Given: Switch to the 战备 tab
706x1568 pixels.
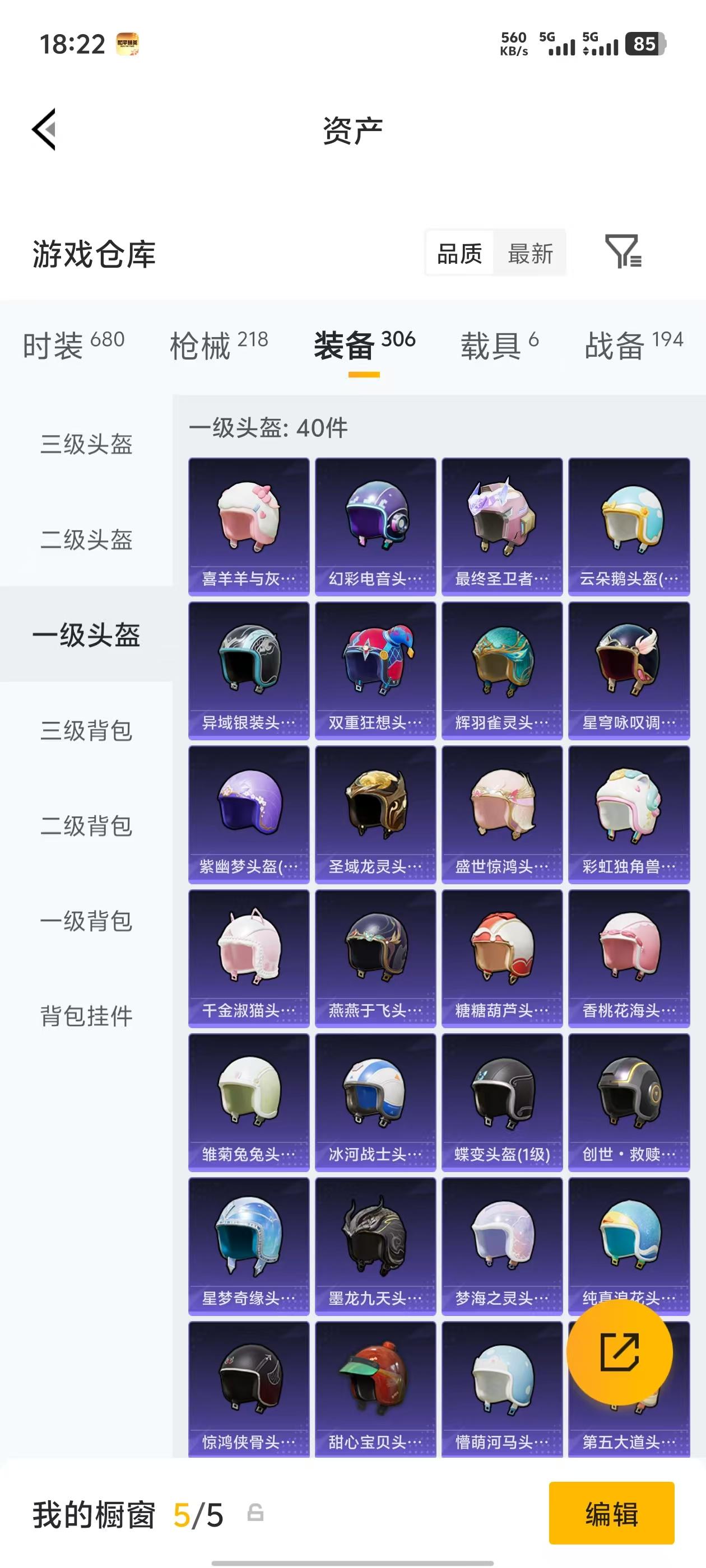Looking at the screenshot, I should [x=634, y=345].
